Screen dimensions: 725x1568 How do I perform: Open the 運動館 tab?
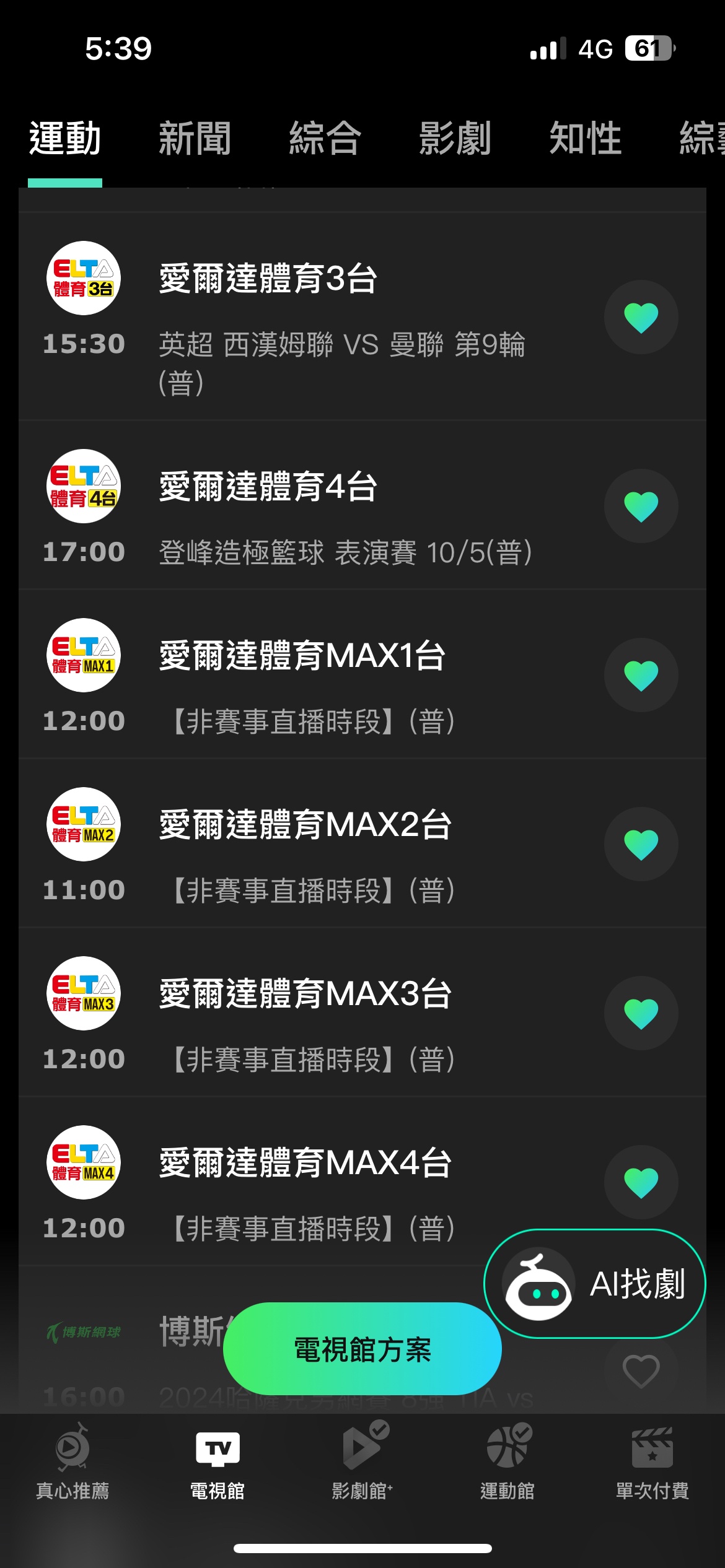(x=507, y=1461)
